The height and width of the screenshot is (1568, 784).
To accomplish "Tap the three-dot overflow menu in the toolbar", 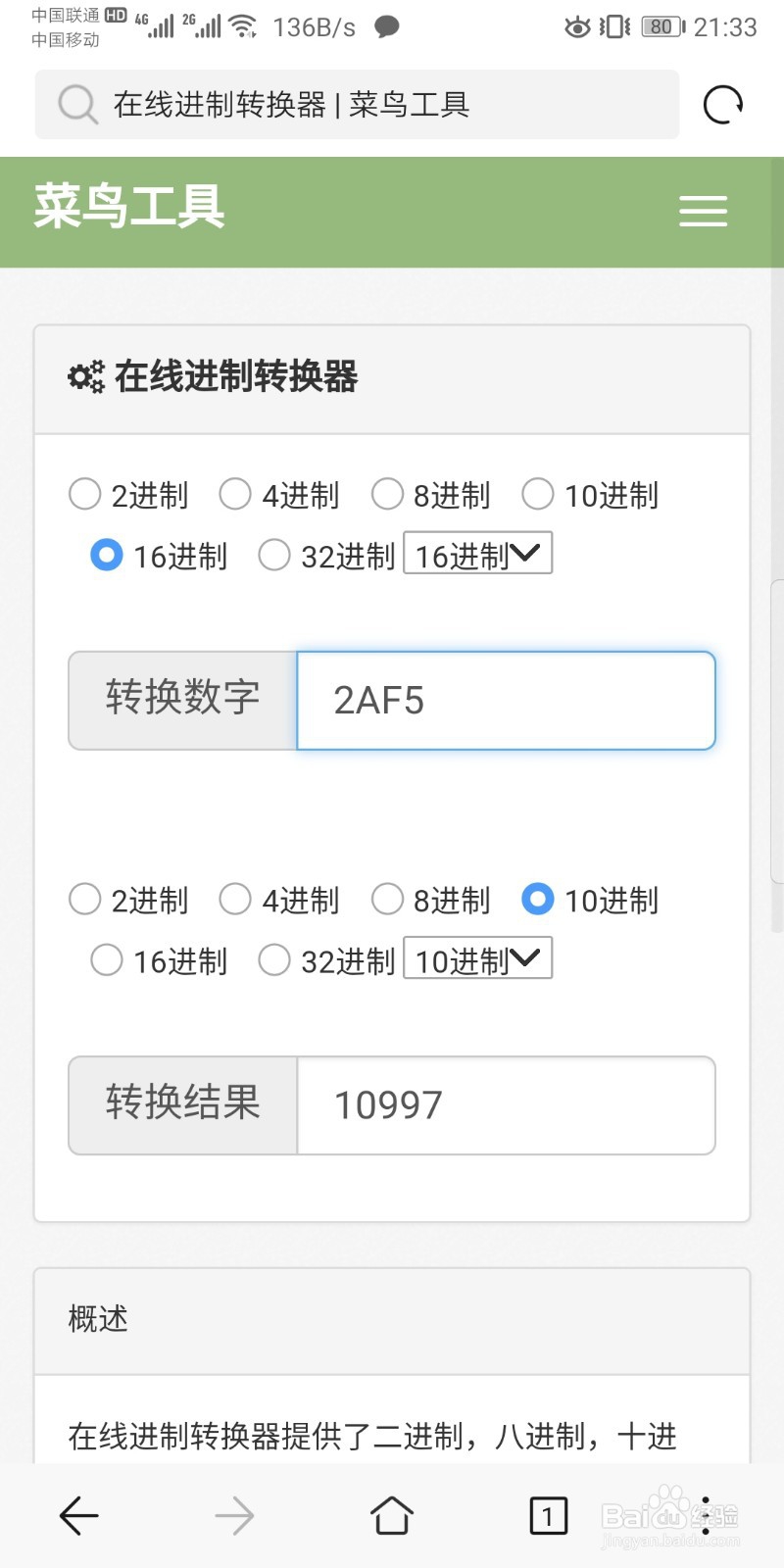I will [708, 1514].
